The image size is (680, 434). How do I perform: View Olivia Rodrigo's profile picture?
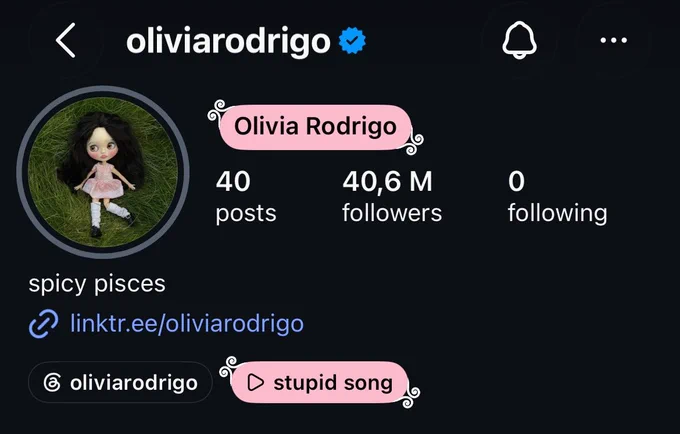pos(103,172)
